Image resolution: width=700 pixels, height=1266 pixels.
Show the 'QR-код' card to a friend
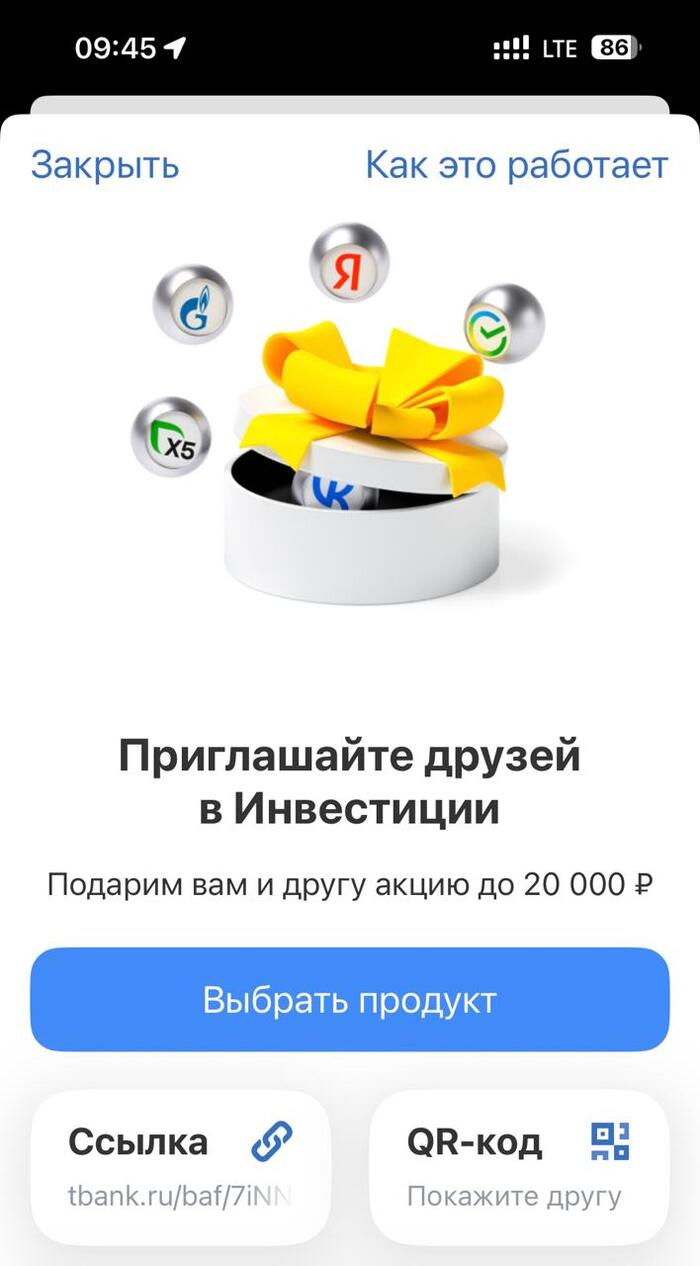[518, 1166]
